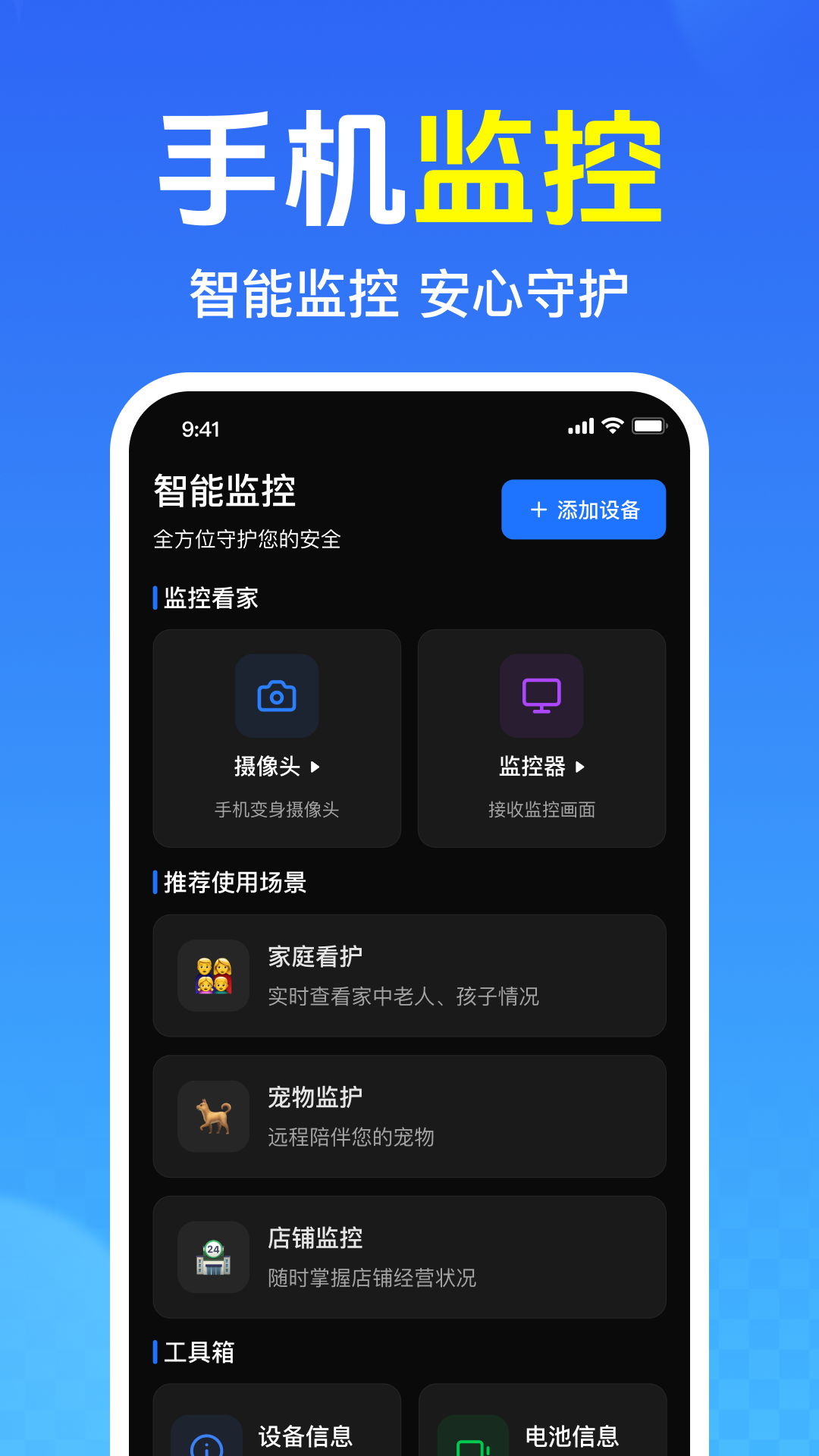819x1456 pixels.
Task: Tap the plus sign on 添加设备 button
Action: coord(538,509)
